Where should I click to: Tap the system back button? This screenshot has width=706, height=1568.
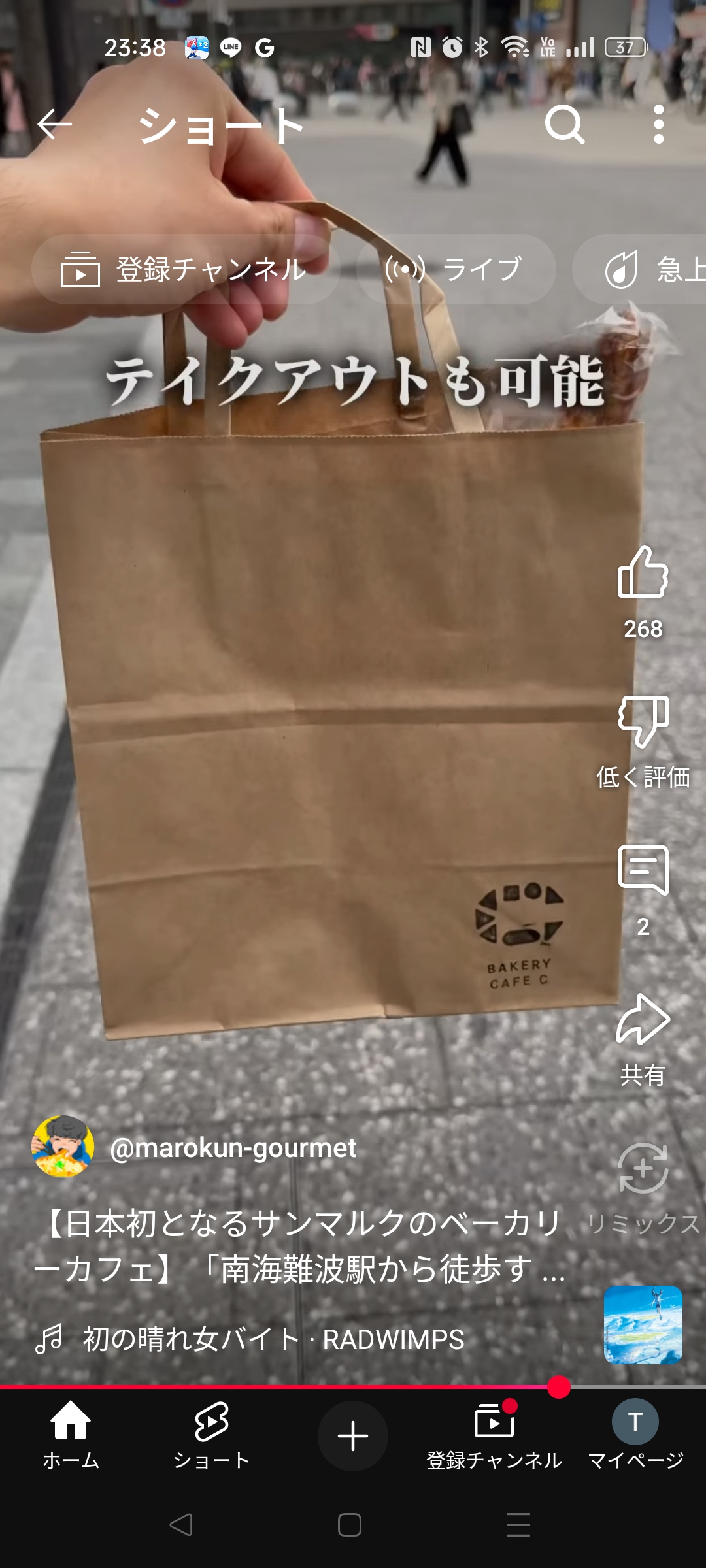[x=181, y=1525]
